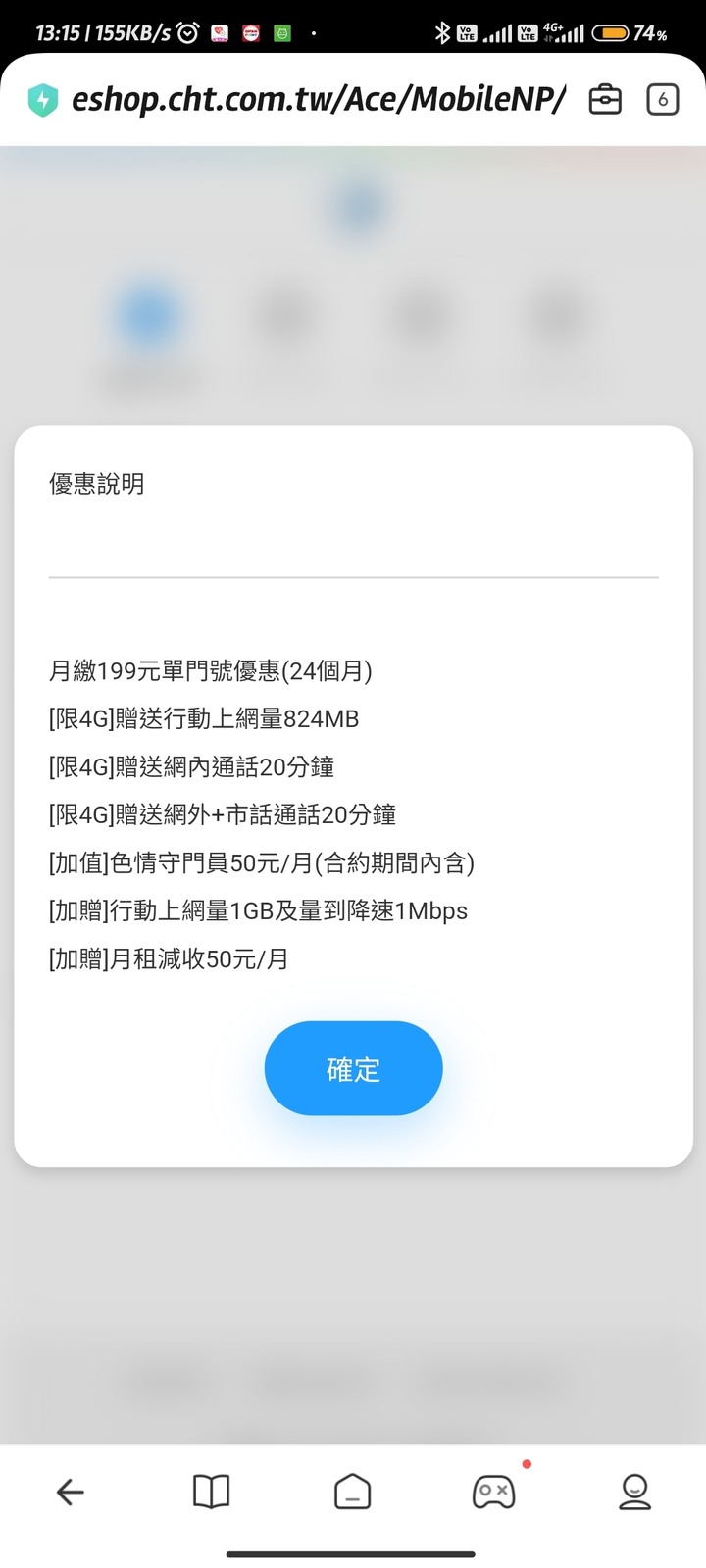Go to the browser home page

tap(352, 1492)
